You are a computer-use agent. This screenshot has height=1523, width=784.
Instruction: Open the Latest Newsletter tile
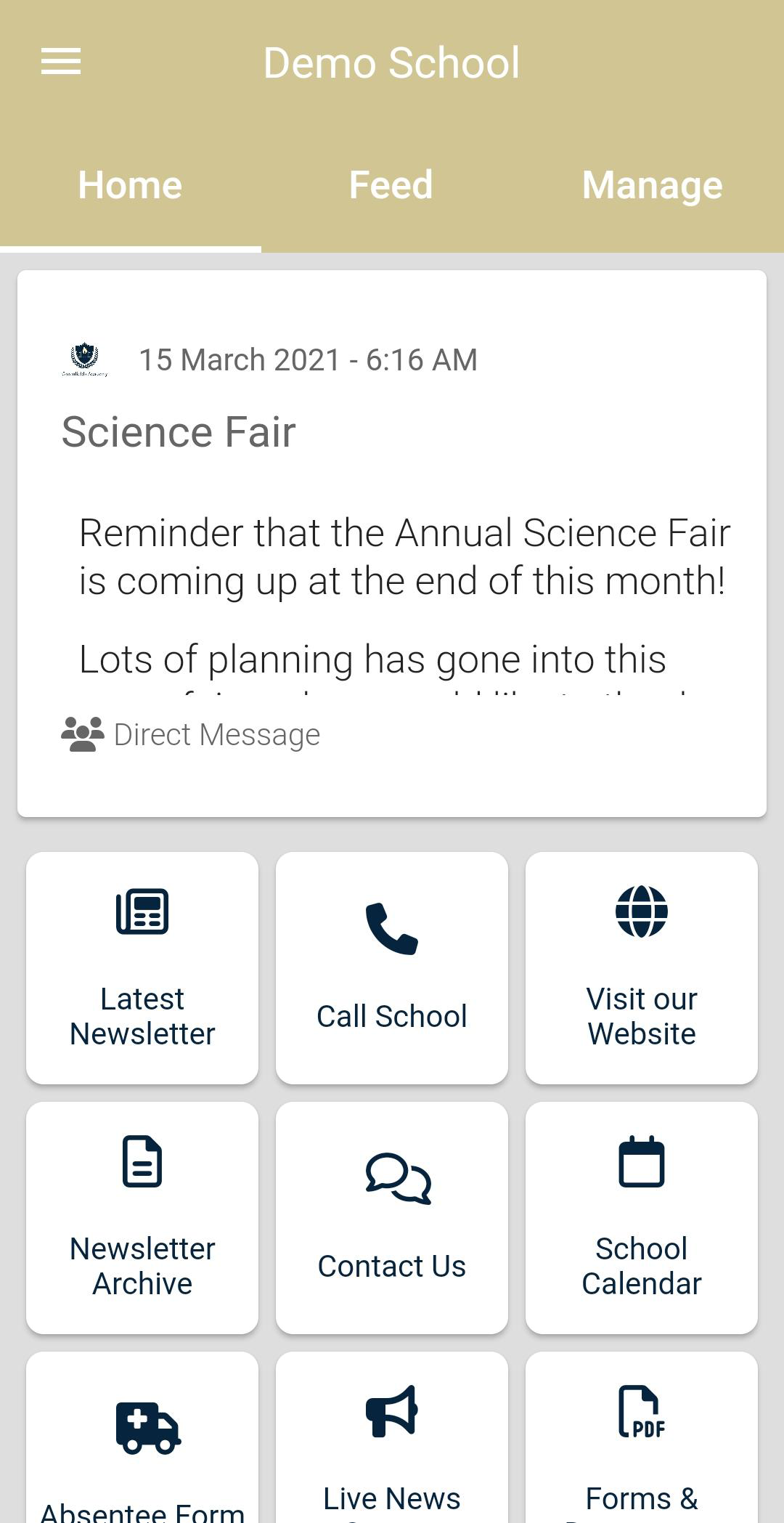(x=142, y=968)
